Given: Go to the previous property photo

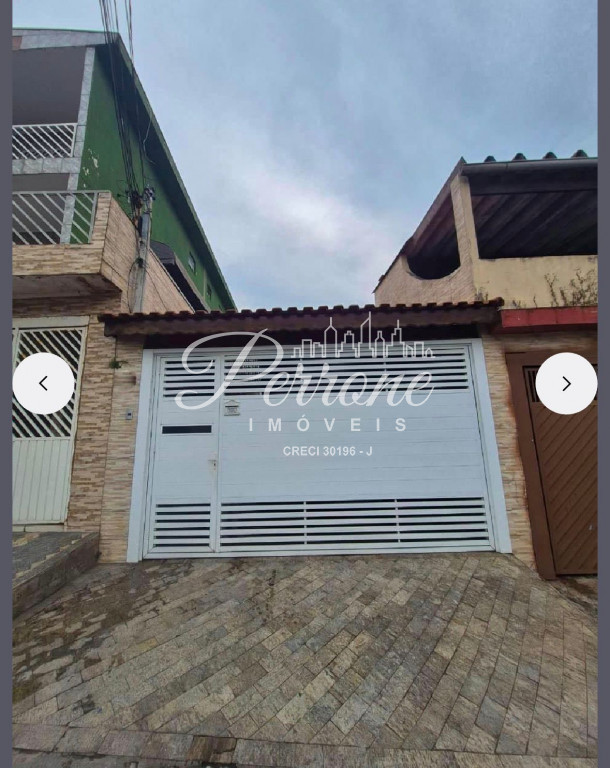Looking at the screenshot, I should (x=43, y=383).
